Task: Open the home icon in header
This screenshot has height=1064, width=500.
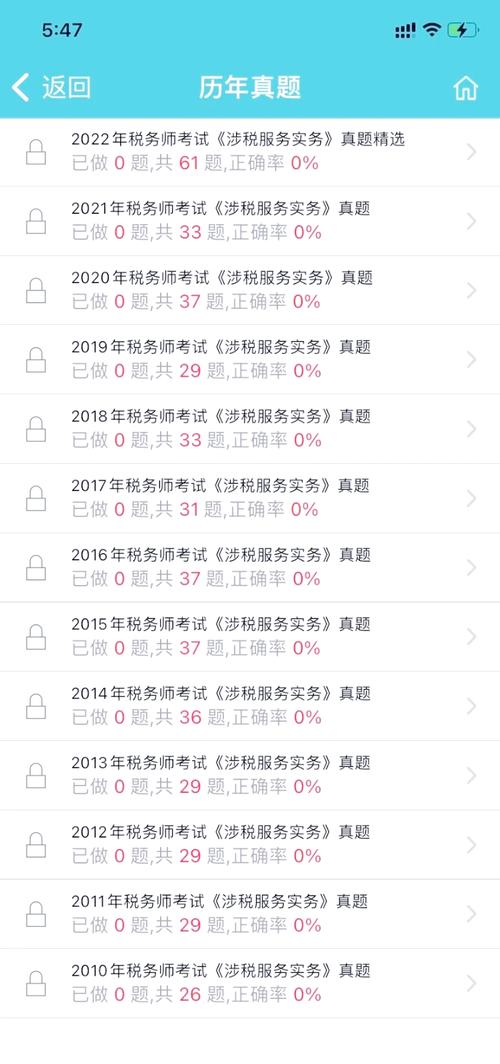Action: 465,88
